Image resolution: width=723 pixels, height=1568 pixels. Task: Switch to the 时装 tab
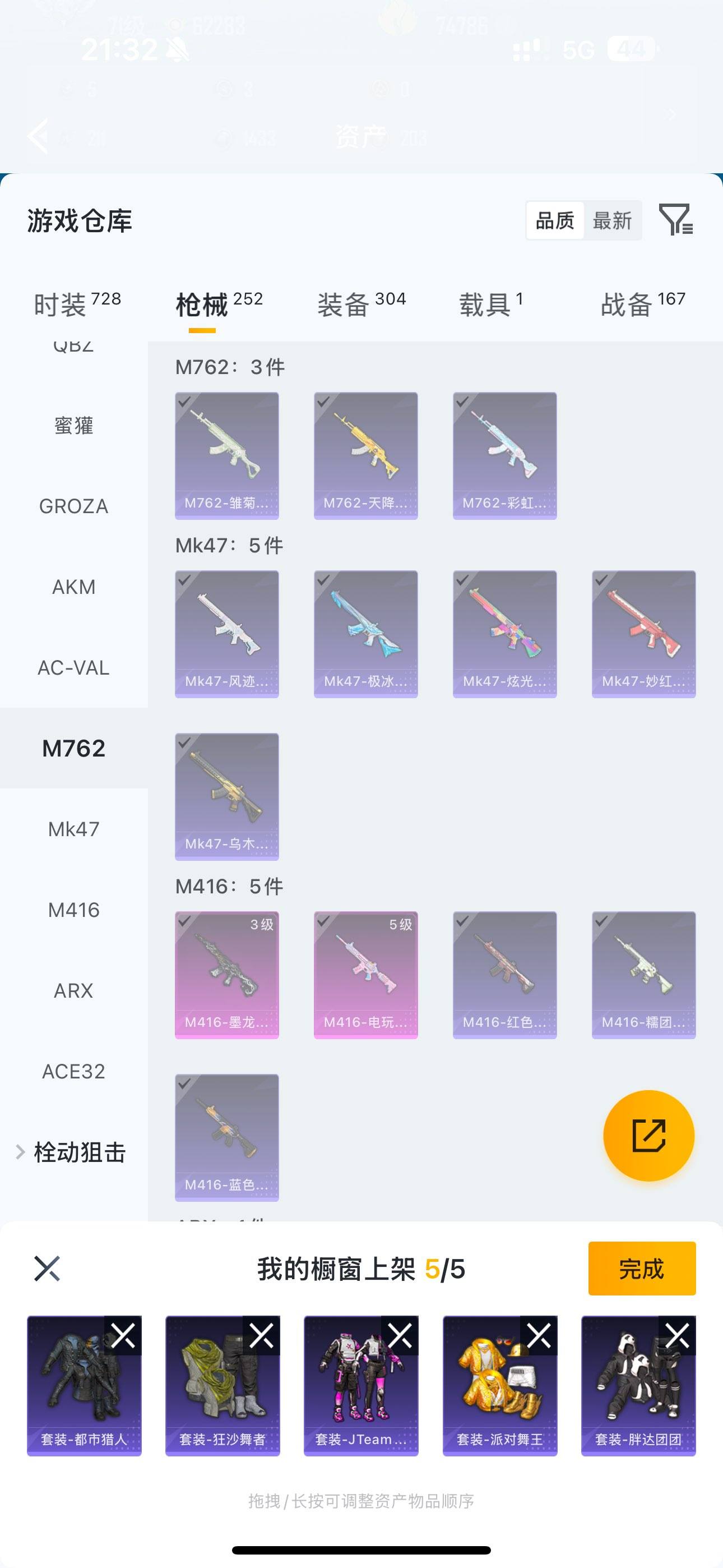point(77,304)
